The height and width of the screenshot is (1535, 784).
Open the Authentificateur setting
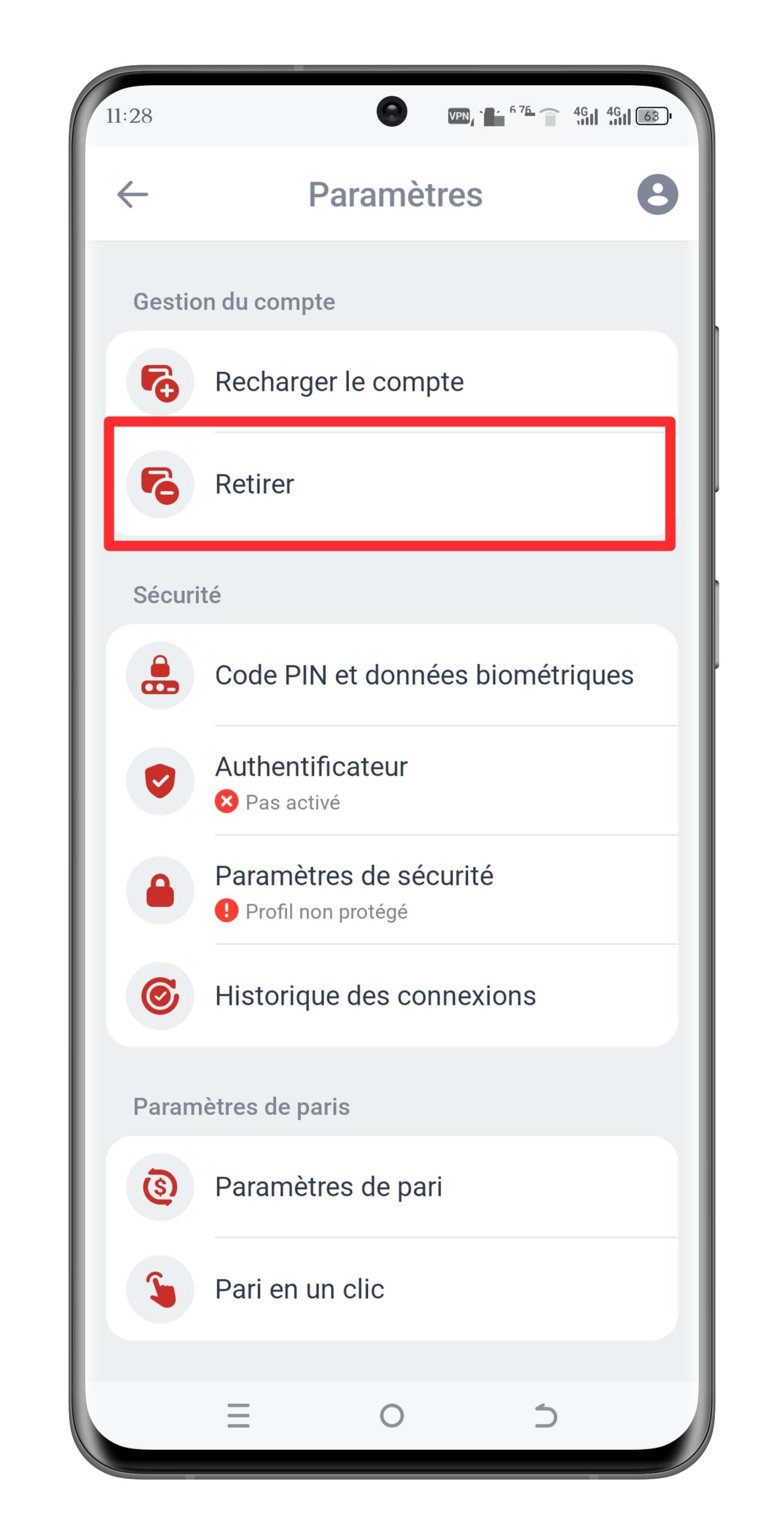[x=391, y=781]
